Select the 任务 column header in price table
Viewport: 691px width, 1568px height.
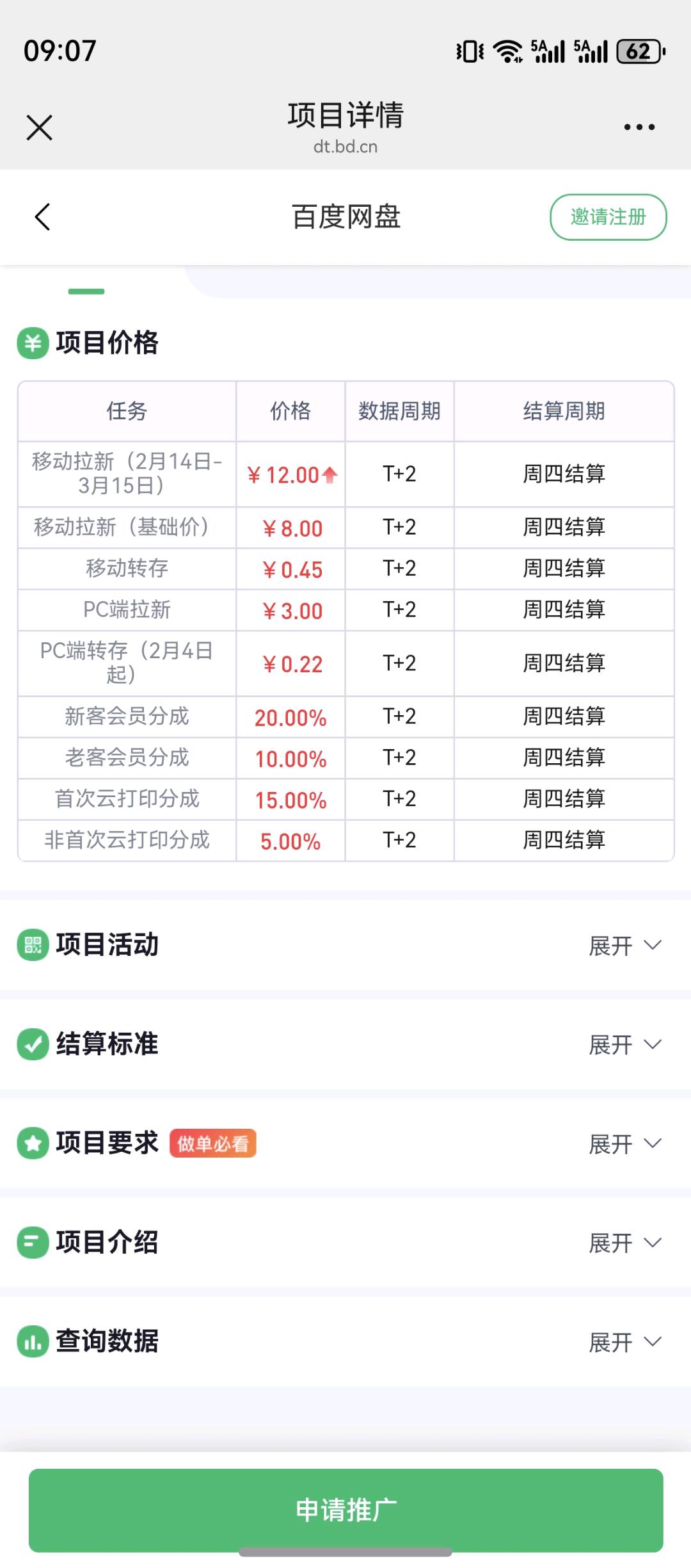click(126, 412)
